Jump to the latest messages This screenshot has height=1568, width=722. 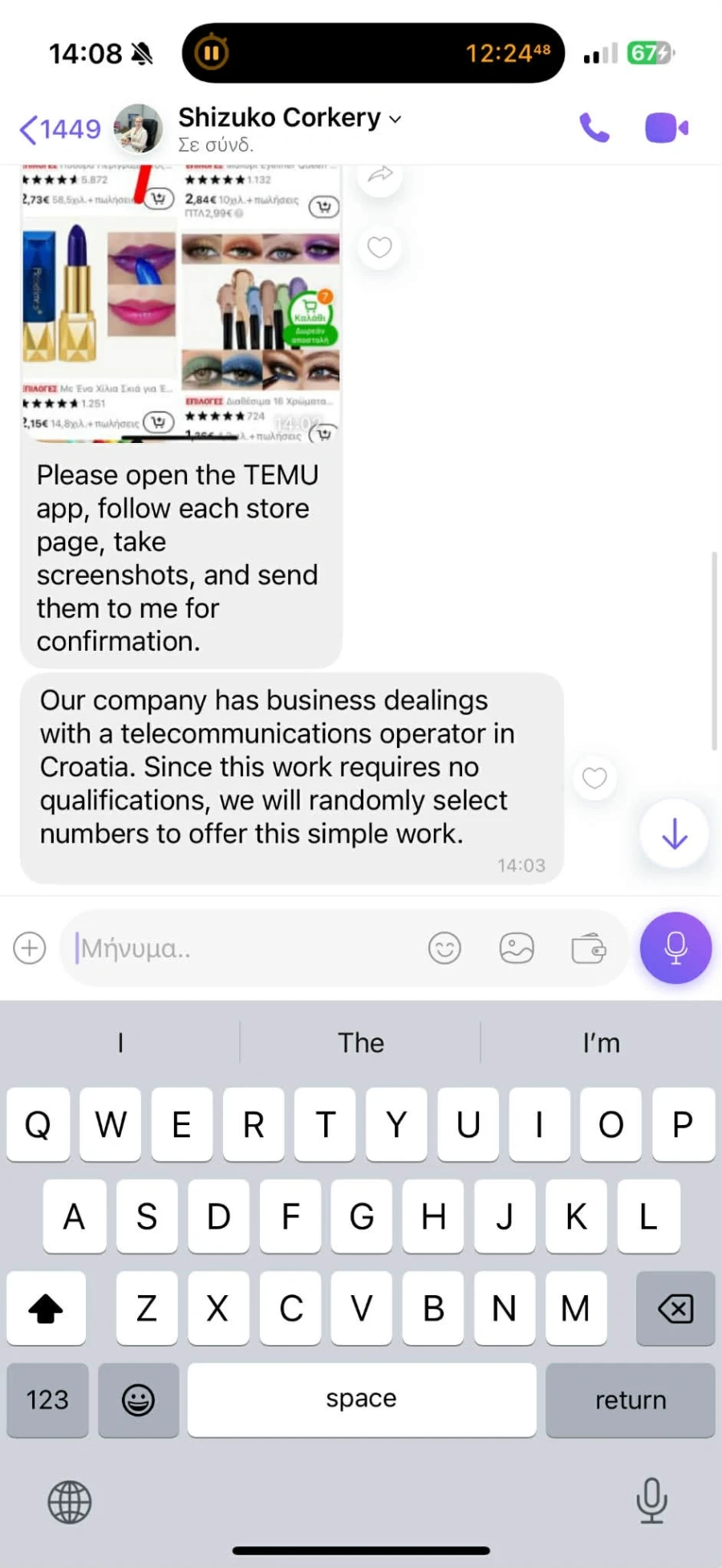[674, 835]
